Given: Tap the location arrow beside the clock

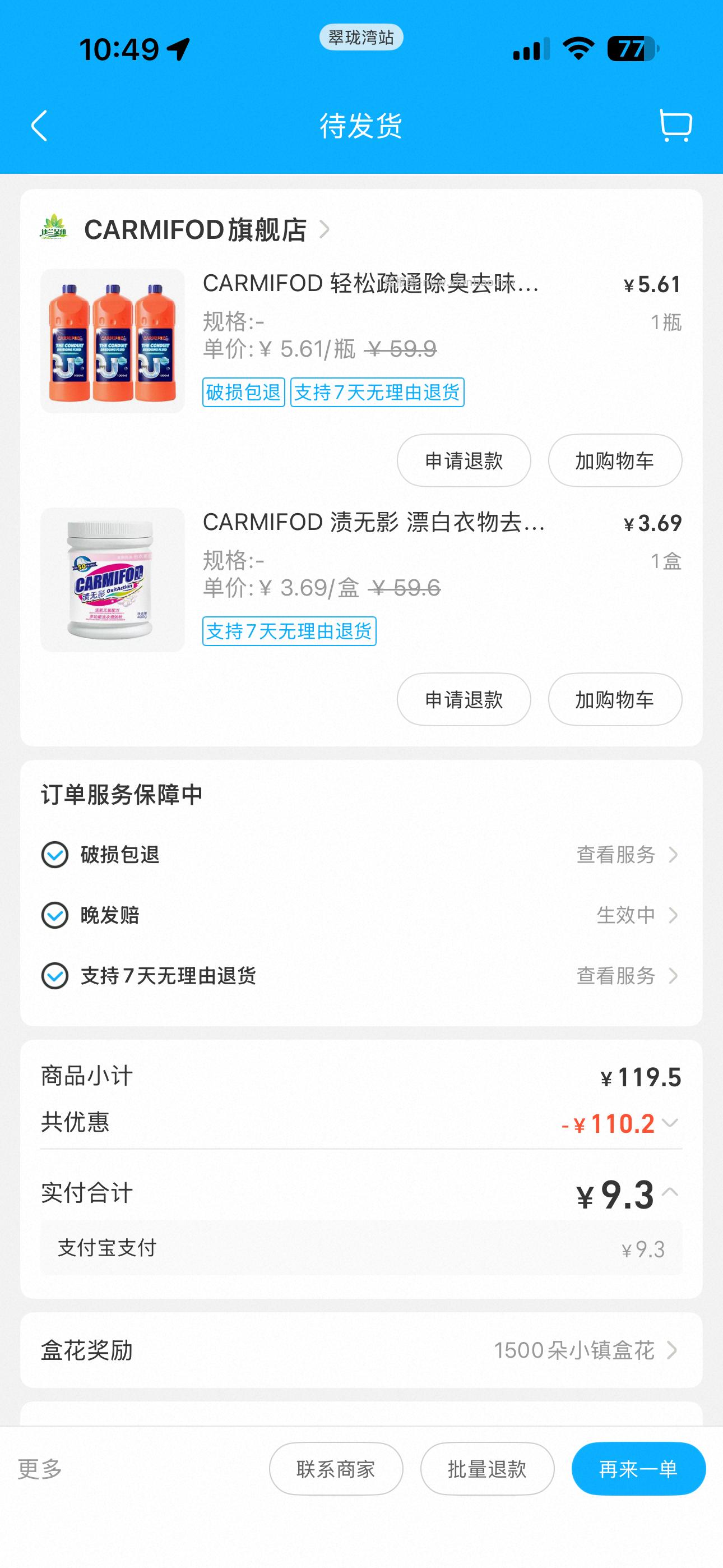Looking at the screenshot, I should 176,50.
